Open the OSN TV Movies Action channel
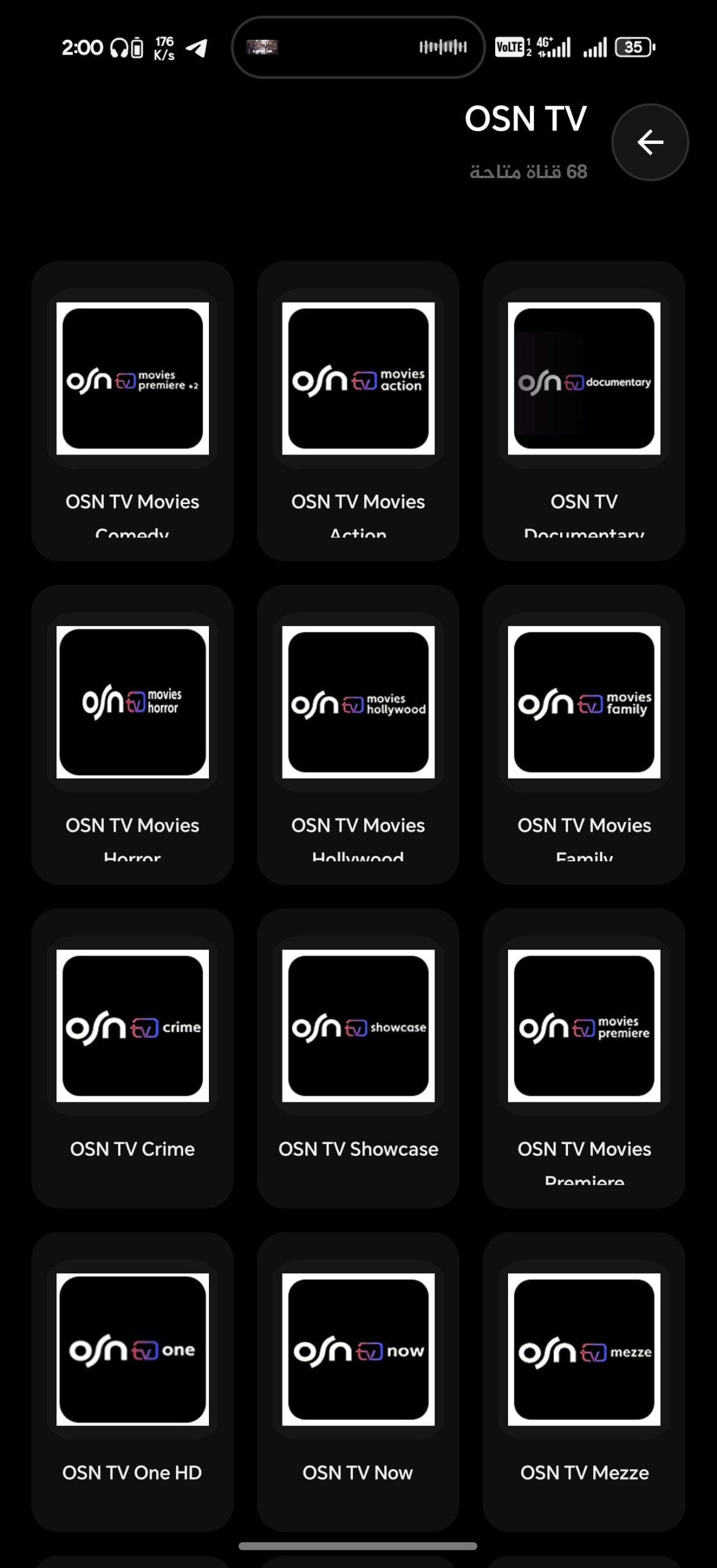717x1568 pixels. 358,410
